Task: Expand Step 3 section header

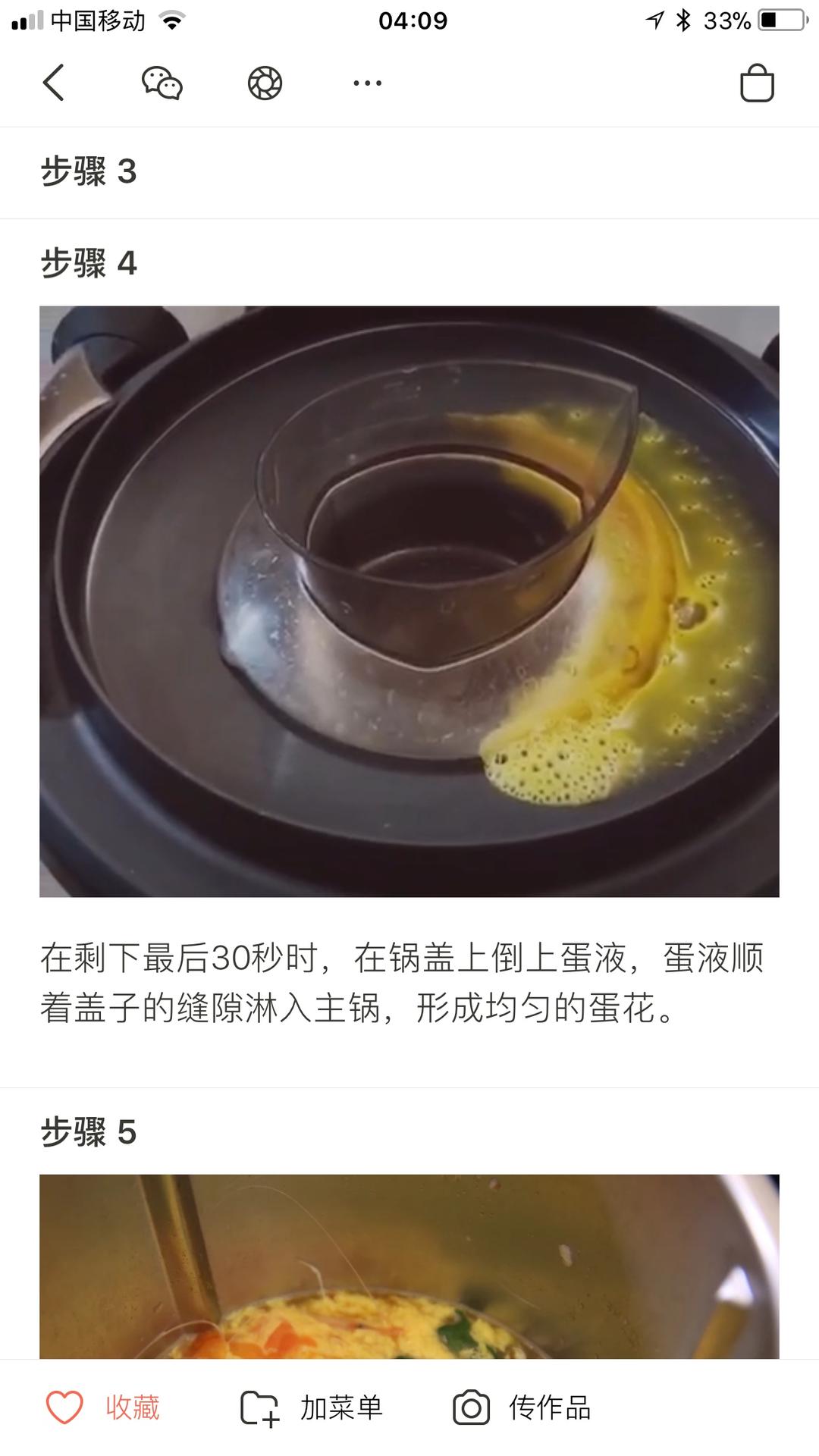Action: click(89, 171)
